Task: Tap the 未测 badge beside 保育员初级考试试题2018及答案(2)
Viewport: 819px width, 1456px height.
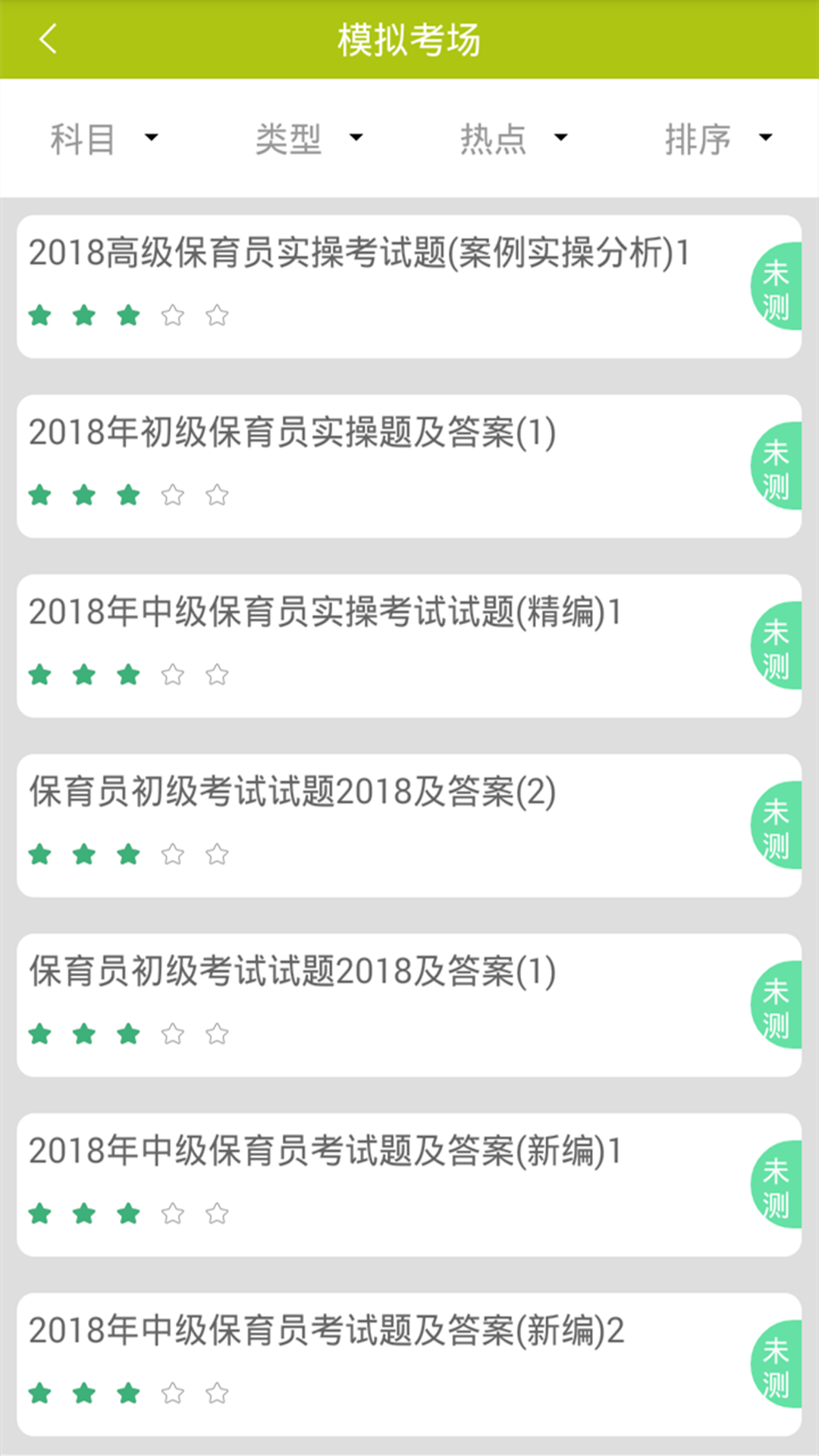Action: (775, 825)
